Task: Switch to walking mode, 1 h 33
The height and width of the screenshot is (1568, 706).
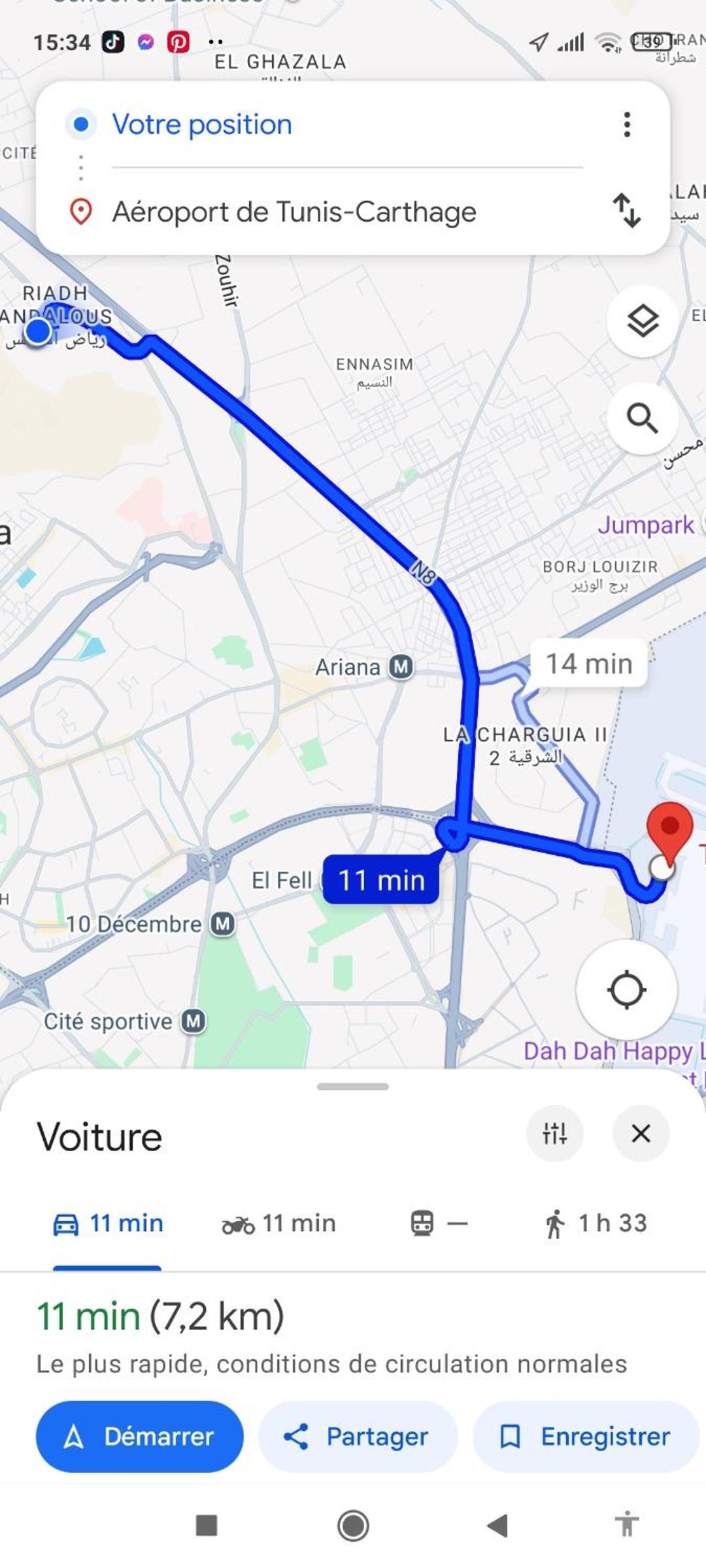Action: point(595,1223)
